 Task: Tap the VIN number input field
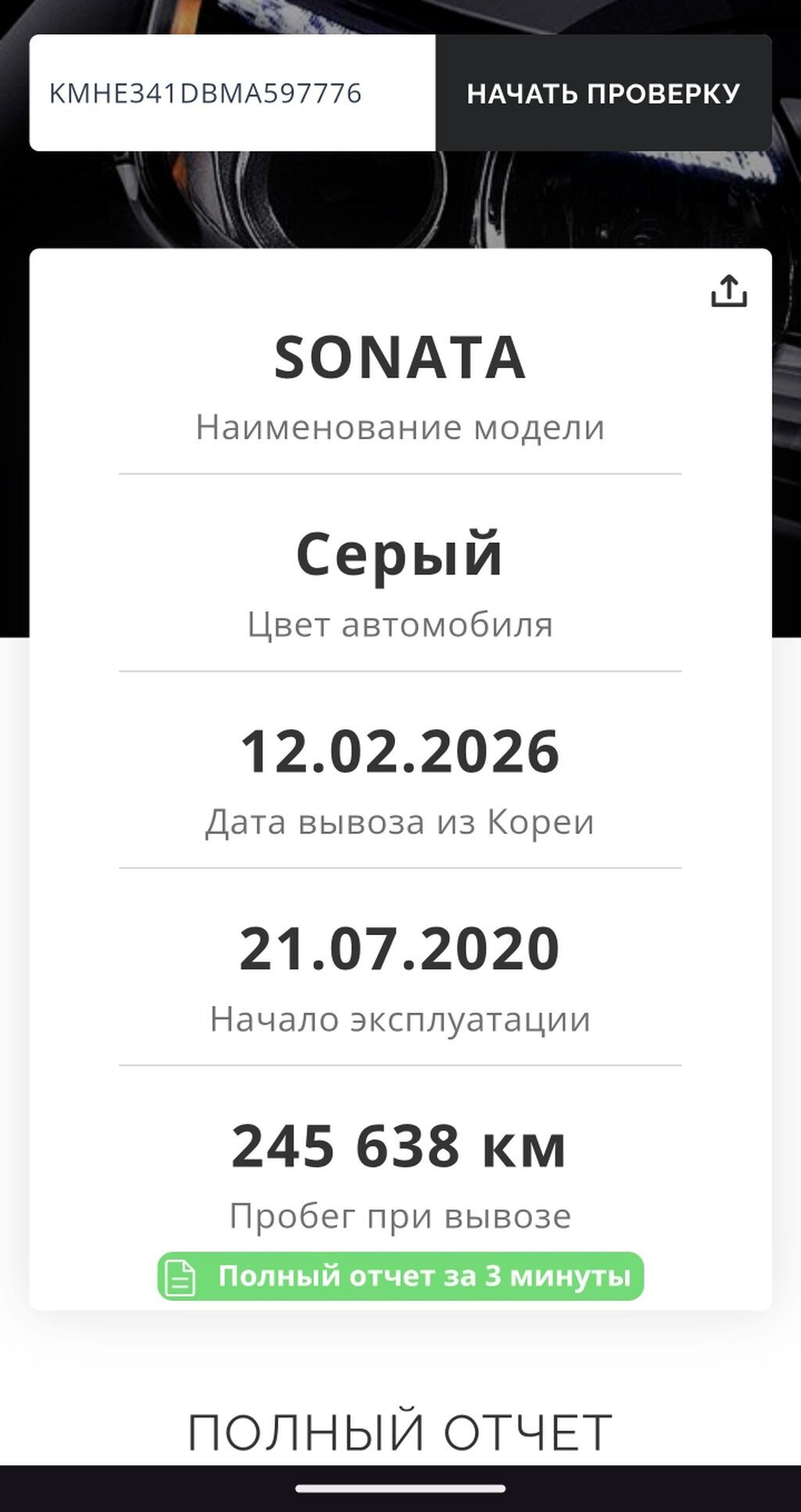click(x=232, y=93)
